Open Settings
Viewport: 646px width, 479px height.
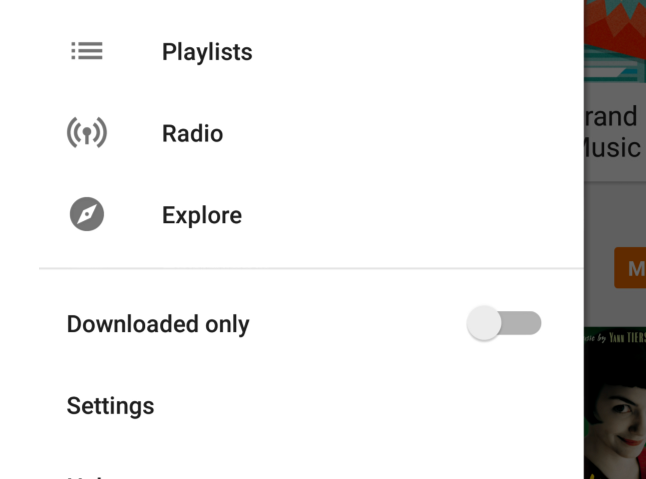pos(110,406)
